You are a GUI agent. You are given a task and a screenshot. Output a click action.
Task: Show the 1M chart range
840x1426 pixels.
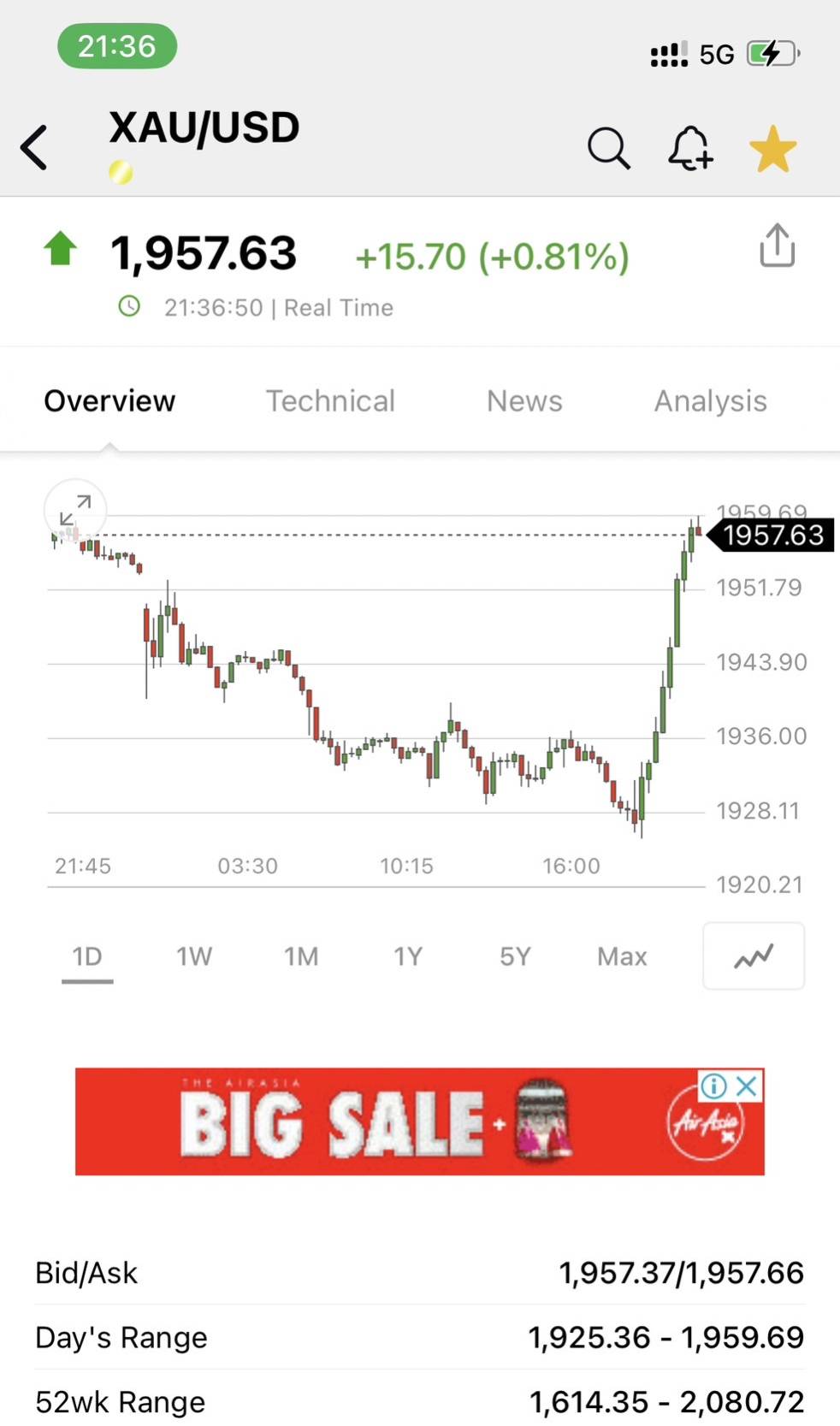(x=301, y=956)
